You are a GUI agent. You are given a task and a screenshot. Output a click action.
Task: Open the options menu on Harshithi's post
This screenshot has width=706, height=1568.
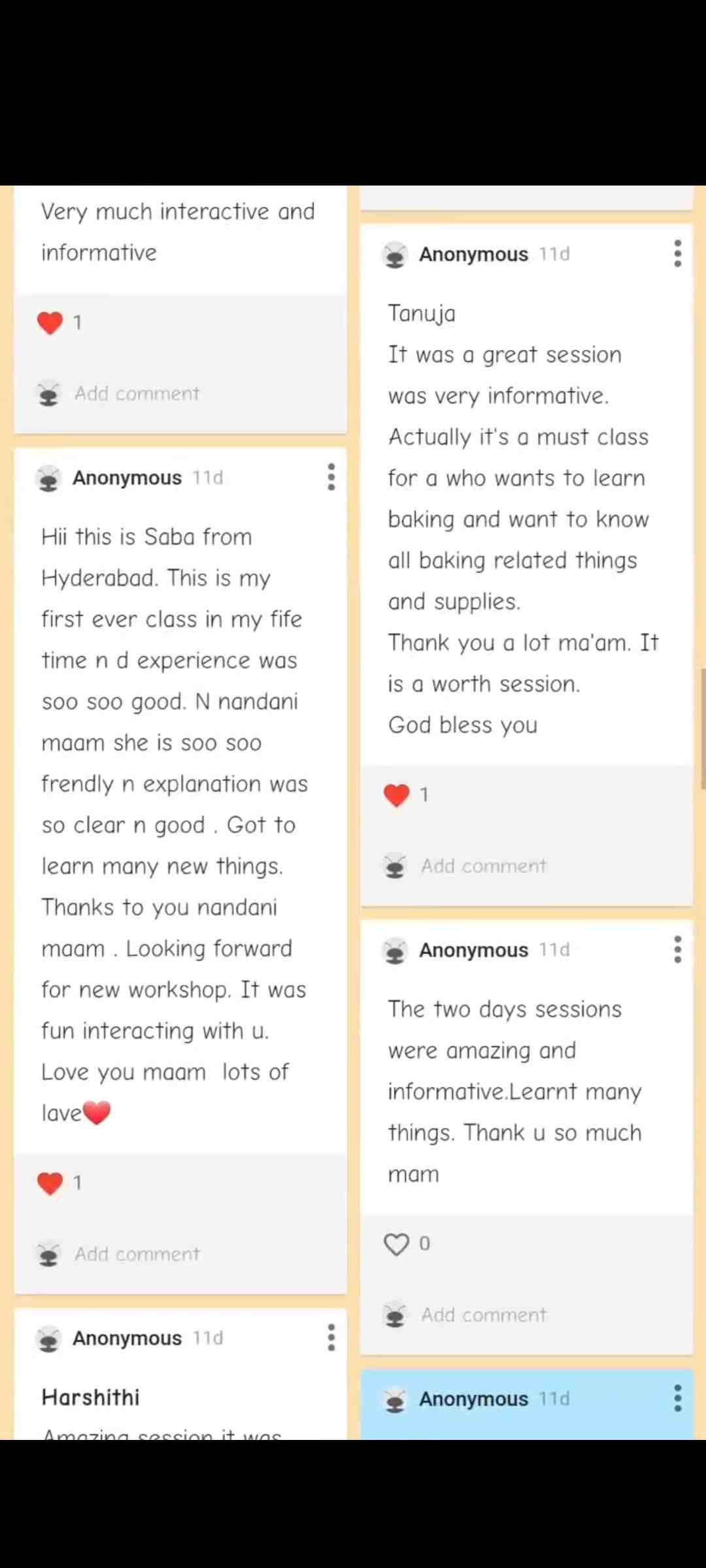[x=331, y=1338]
